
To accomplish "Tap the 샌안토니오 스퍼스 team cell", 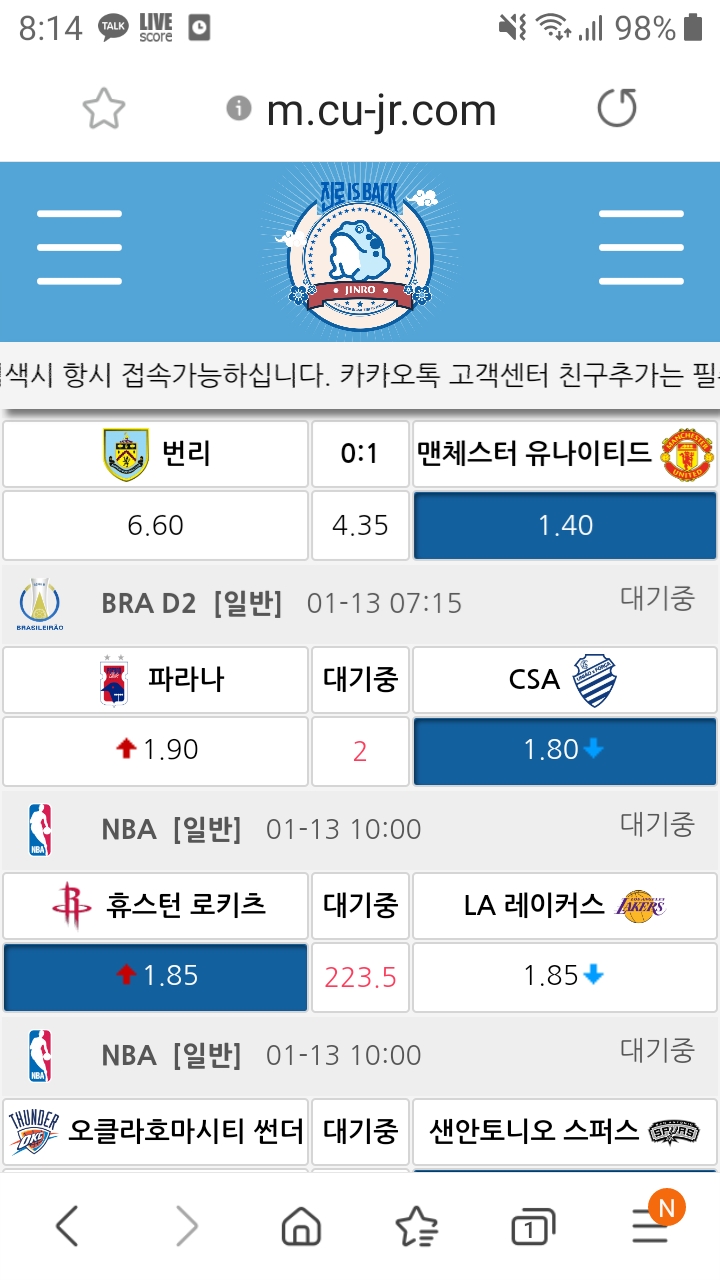I will click(565, 1131).
